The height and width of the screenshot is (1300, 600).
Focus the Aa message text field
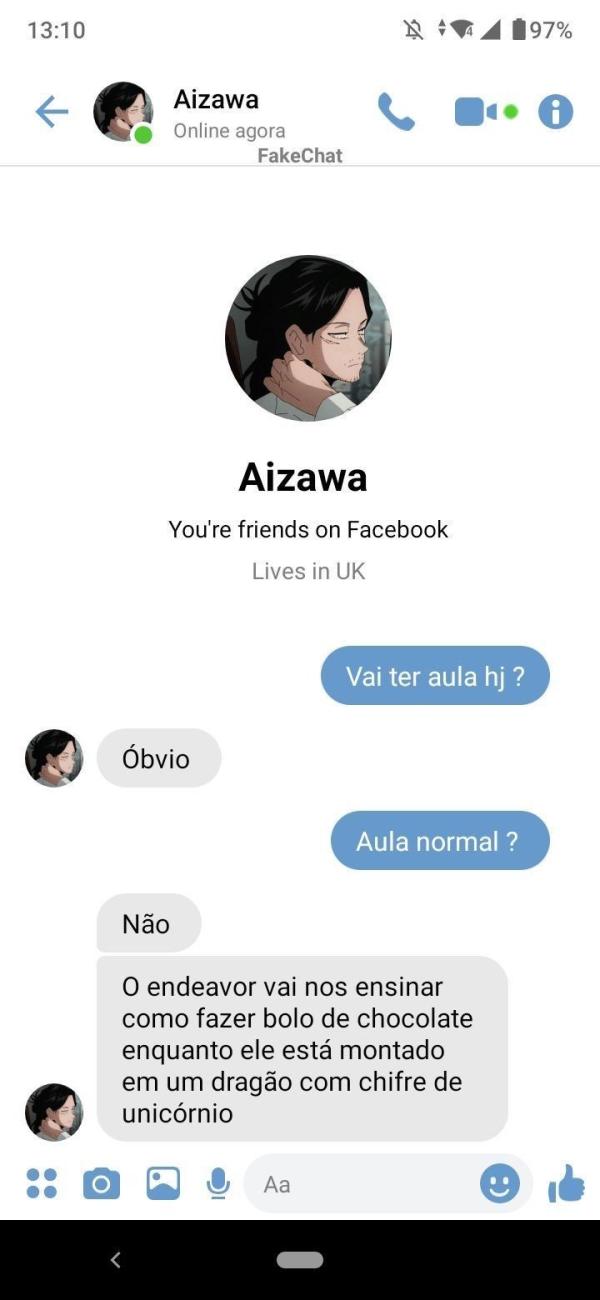tap(360, 1184)
